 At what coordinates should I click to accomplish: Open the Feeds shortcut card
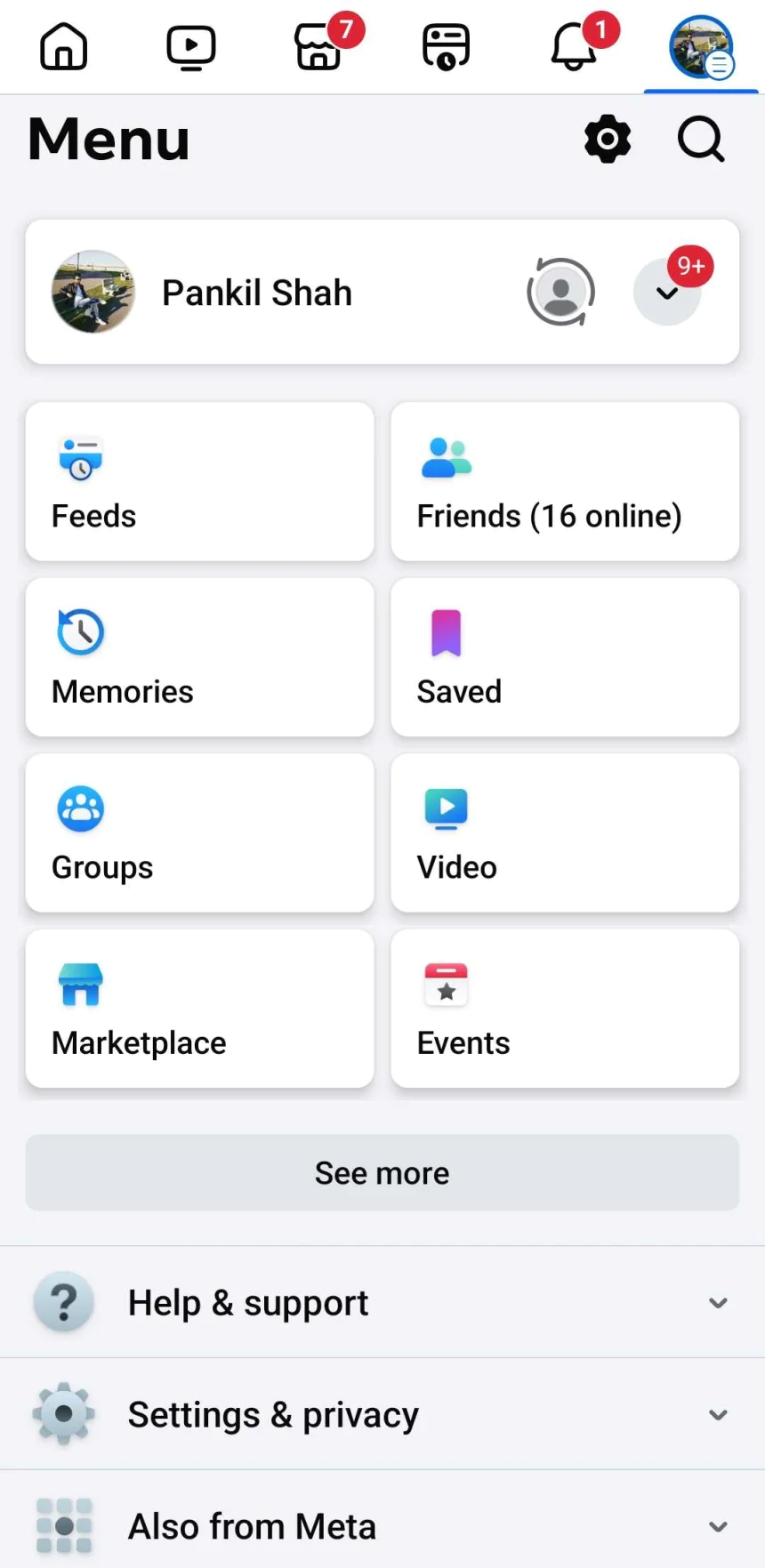(200, 481)
